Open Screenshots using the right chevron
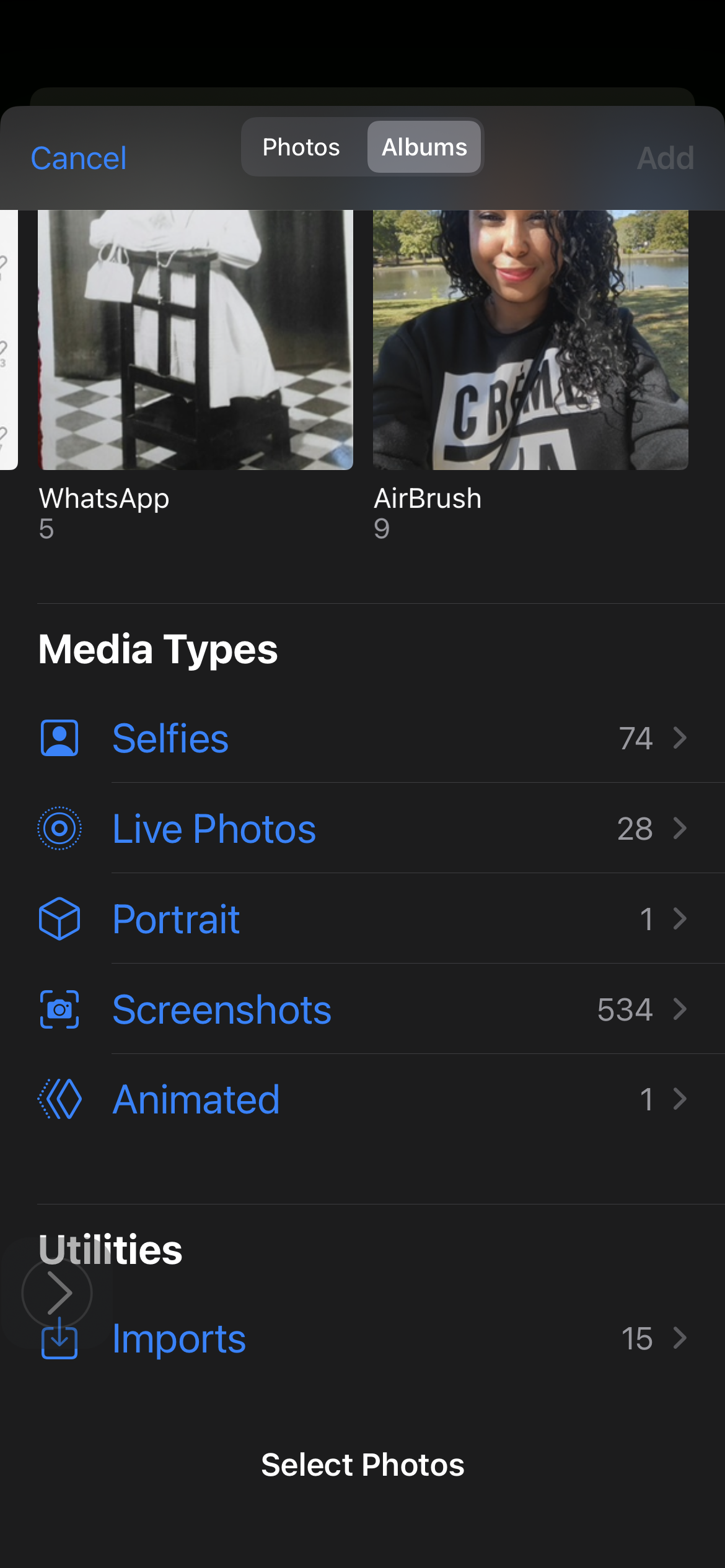 click(680, 1009)
